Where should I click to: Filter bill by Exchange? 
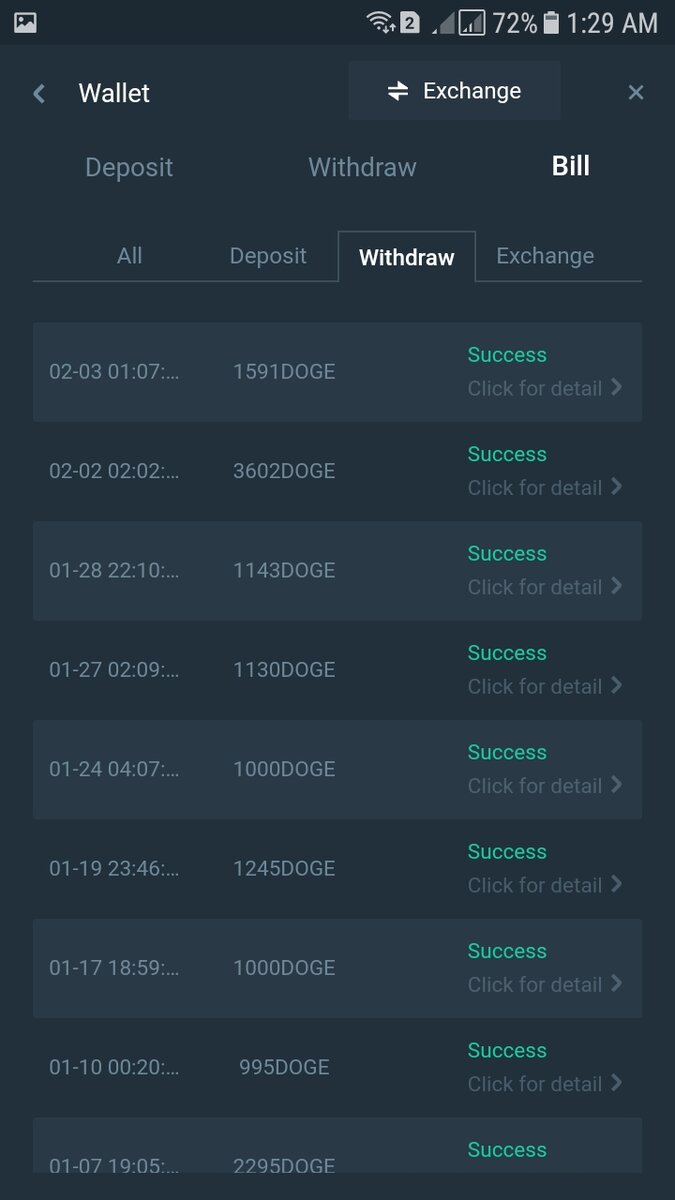[545, 256]
